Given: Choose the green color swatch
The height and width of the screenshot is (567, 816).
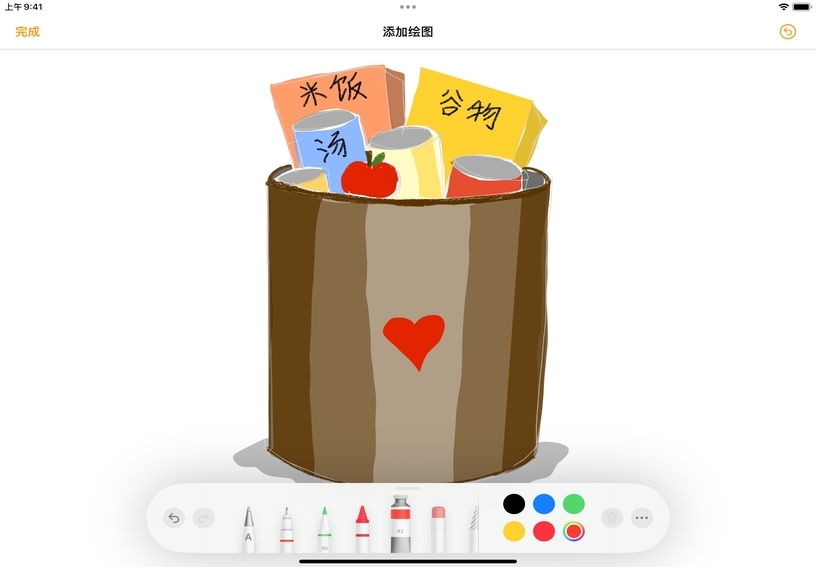Looking at the screenshot, I should (573, 504).
